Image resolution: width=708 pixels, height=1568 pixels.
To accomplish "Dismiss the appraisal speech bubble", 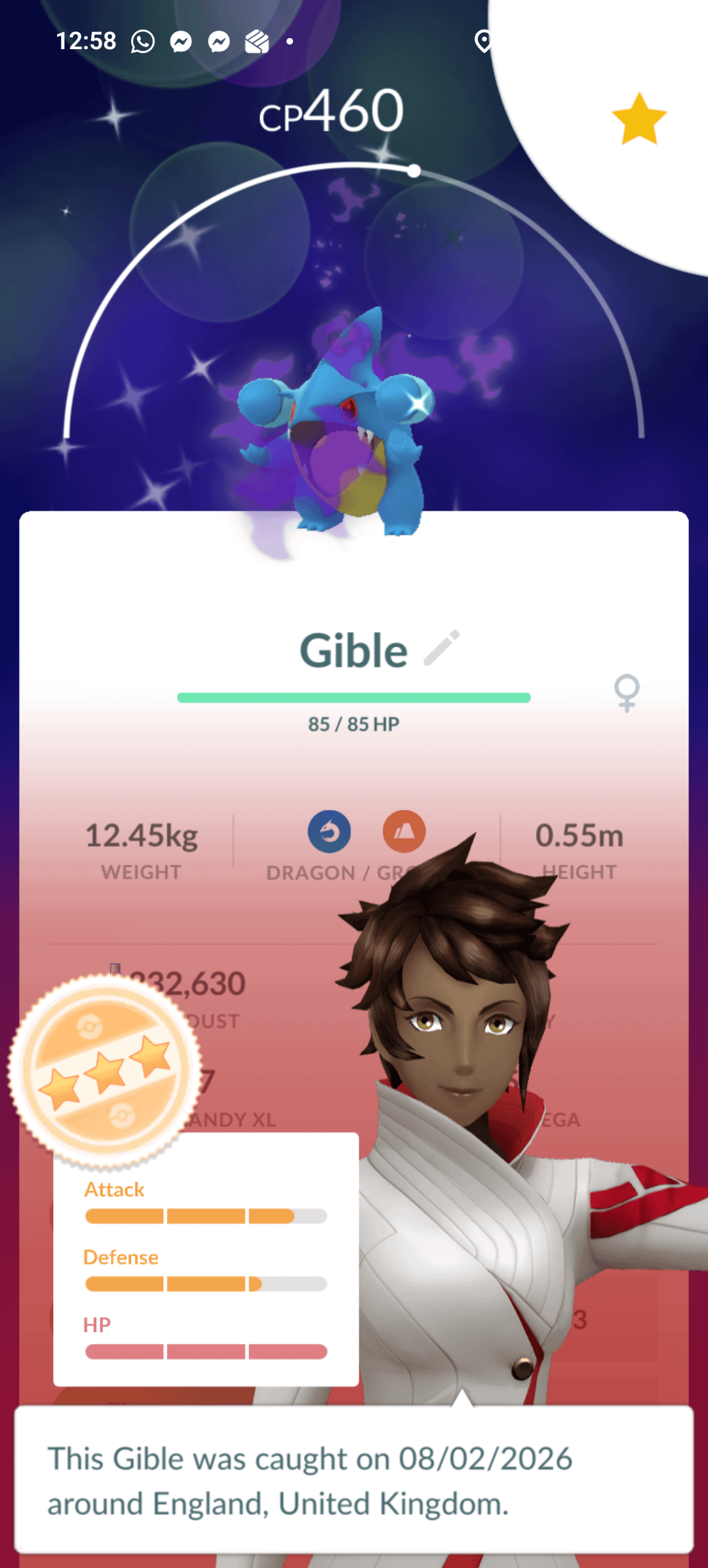I will [x=354, y=1480].
